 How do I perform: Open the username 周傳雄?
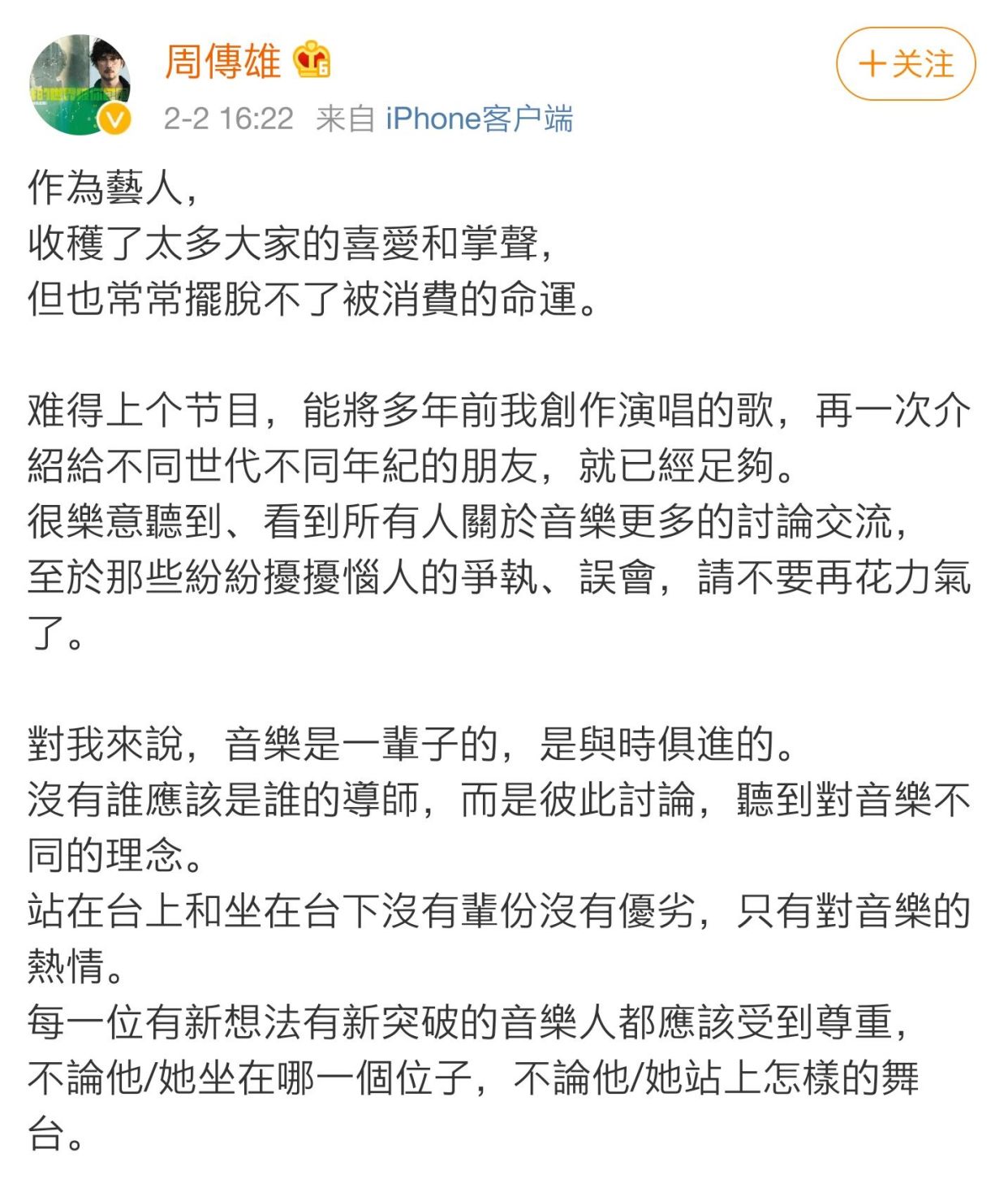click(222, 62)
